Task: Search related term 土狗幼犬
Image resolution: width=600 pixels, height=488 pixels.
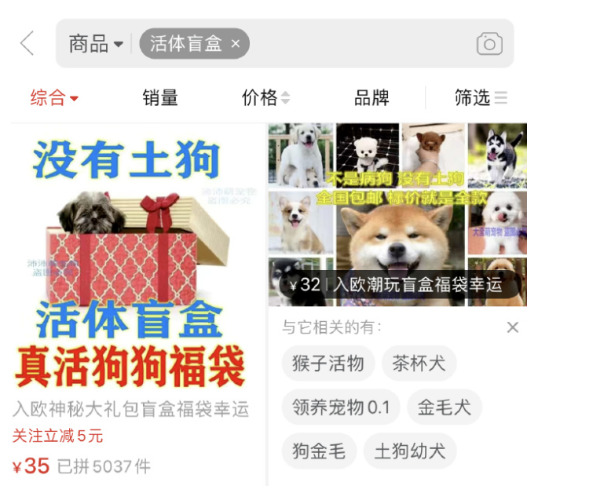Action: (x=410, y=451)
